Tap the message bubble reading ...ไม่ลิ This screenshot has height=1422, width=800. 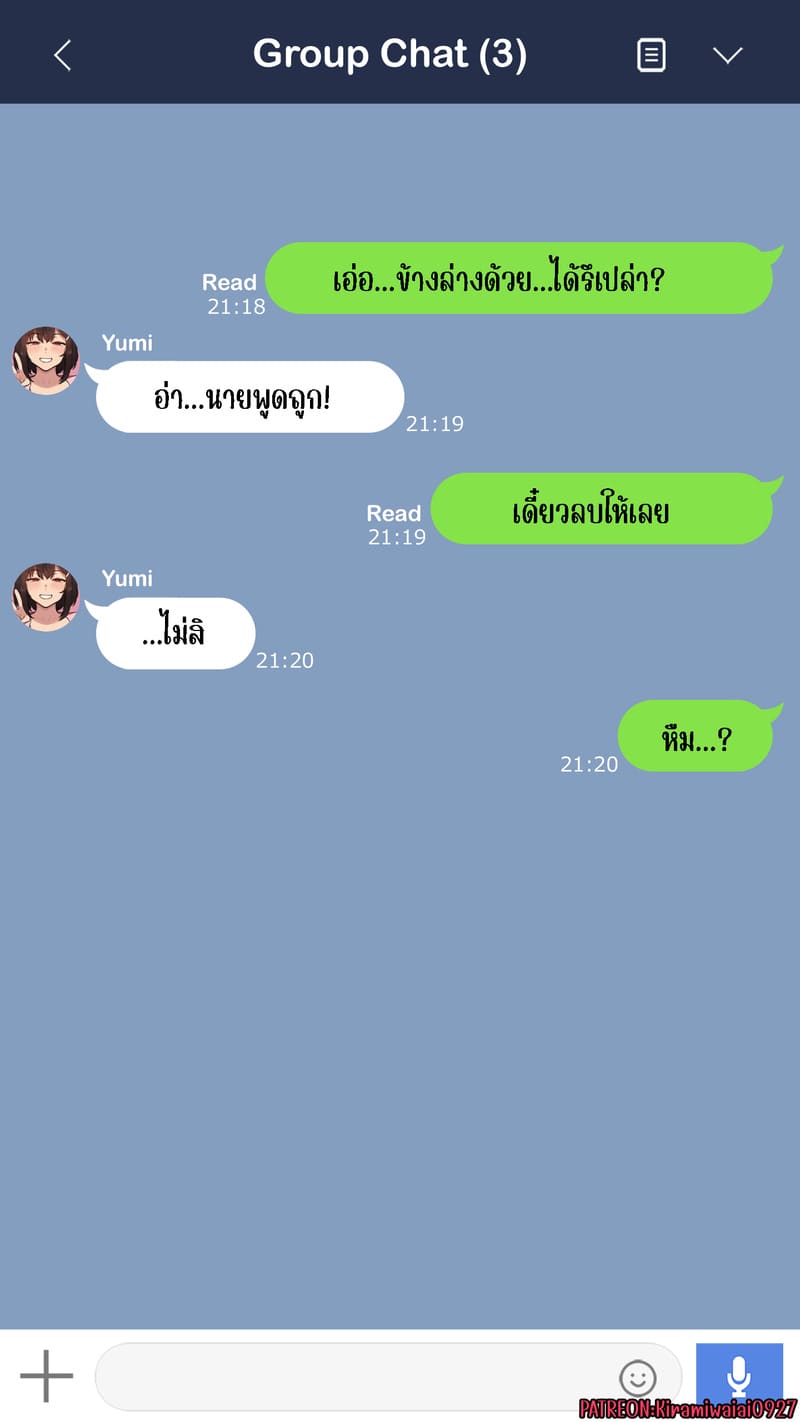coord(175,632)
